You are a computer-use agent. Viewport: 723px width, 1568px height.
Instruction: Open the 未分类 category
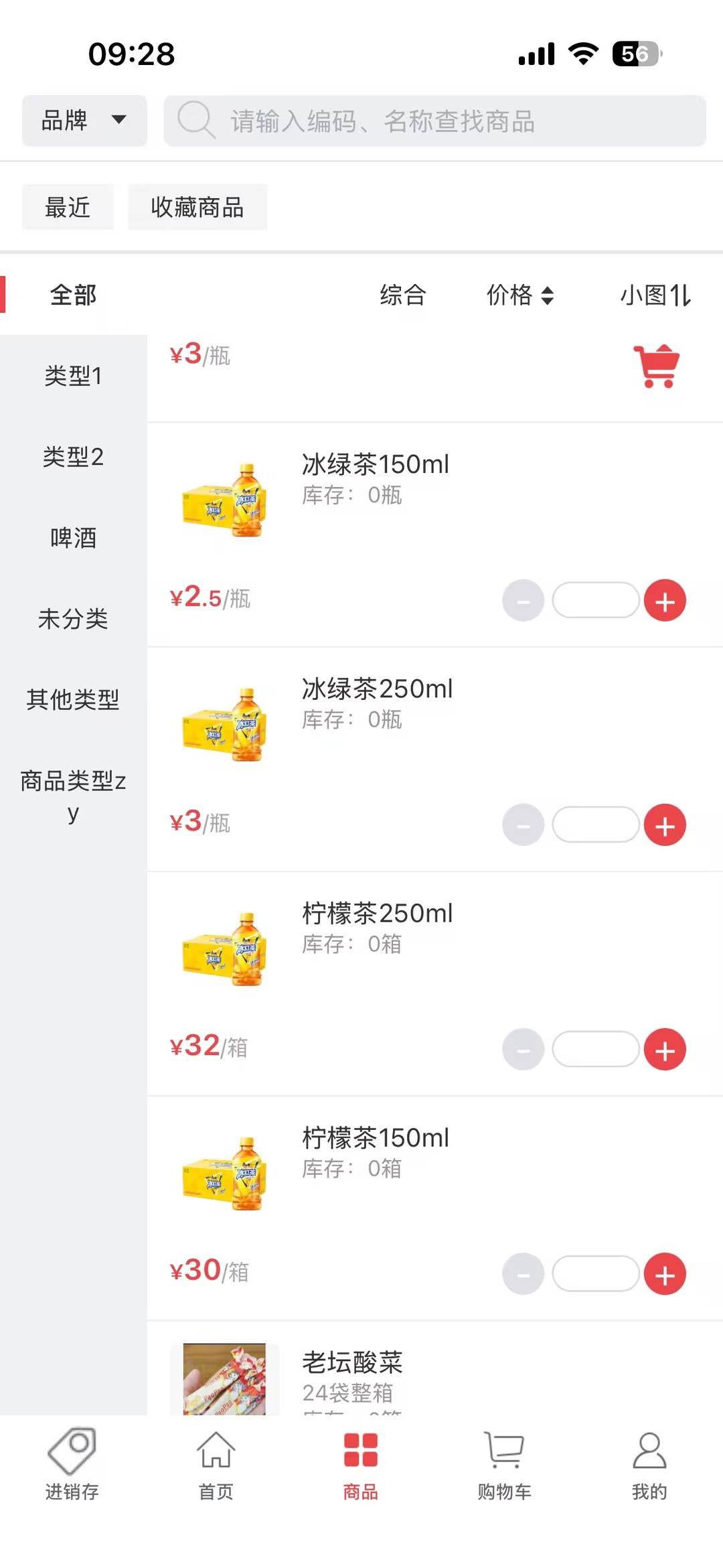73,619
